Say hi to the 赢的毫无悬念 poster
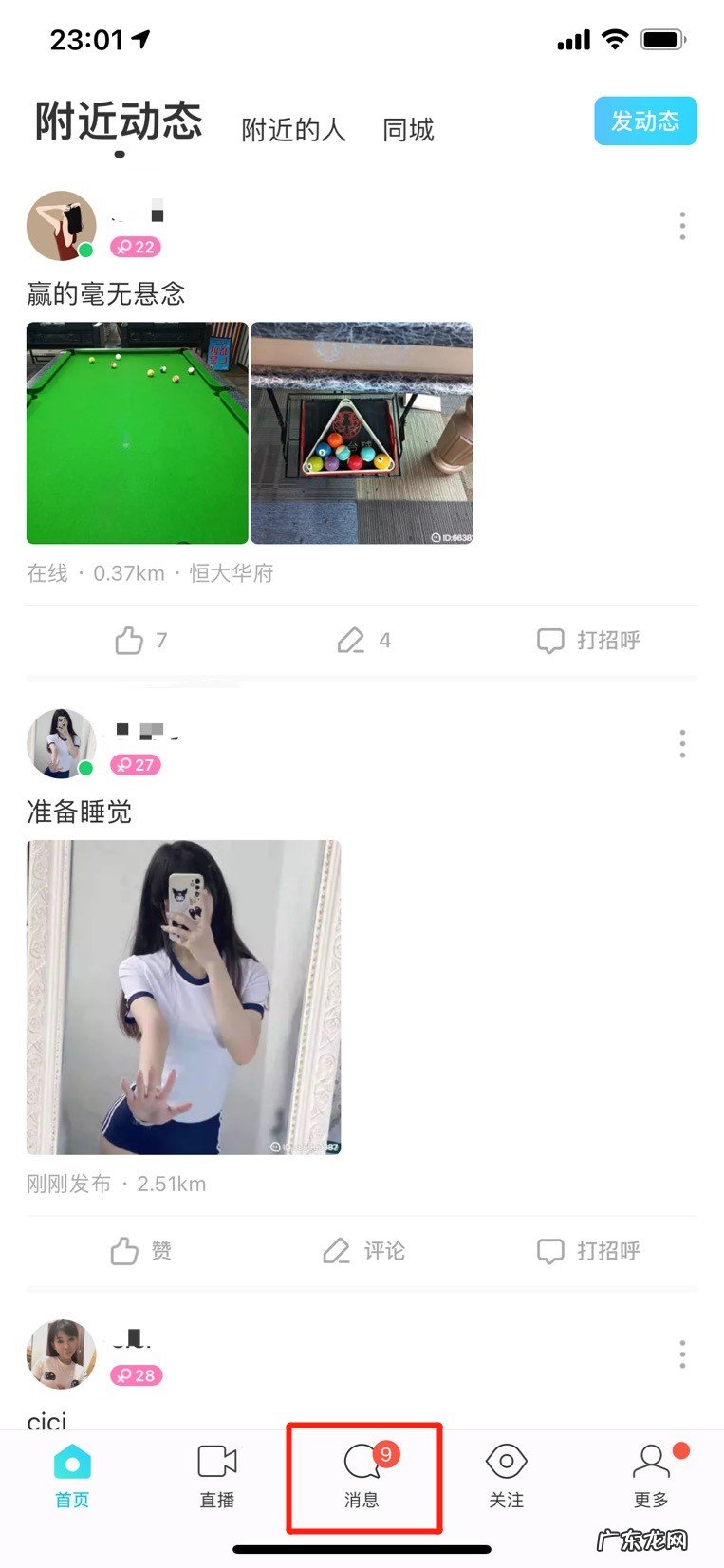The width and height of the screenshot is (724, 1568). [x=588, y=641]
